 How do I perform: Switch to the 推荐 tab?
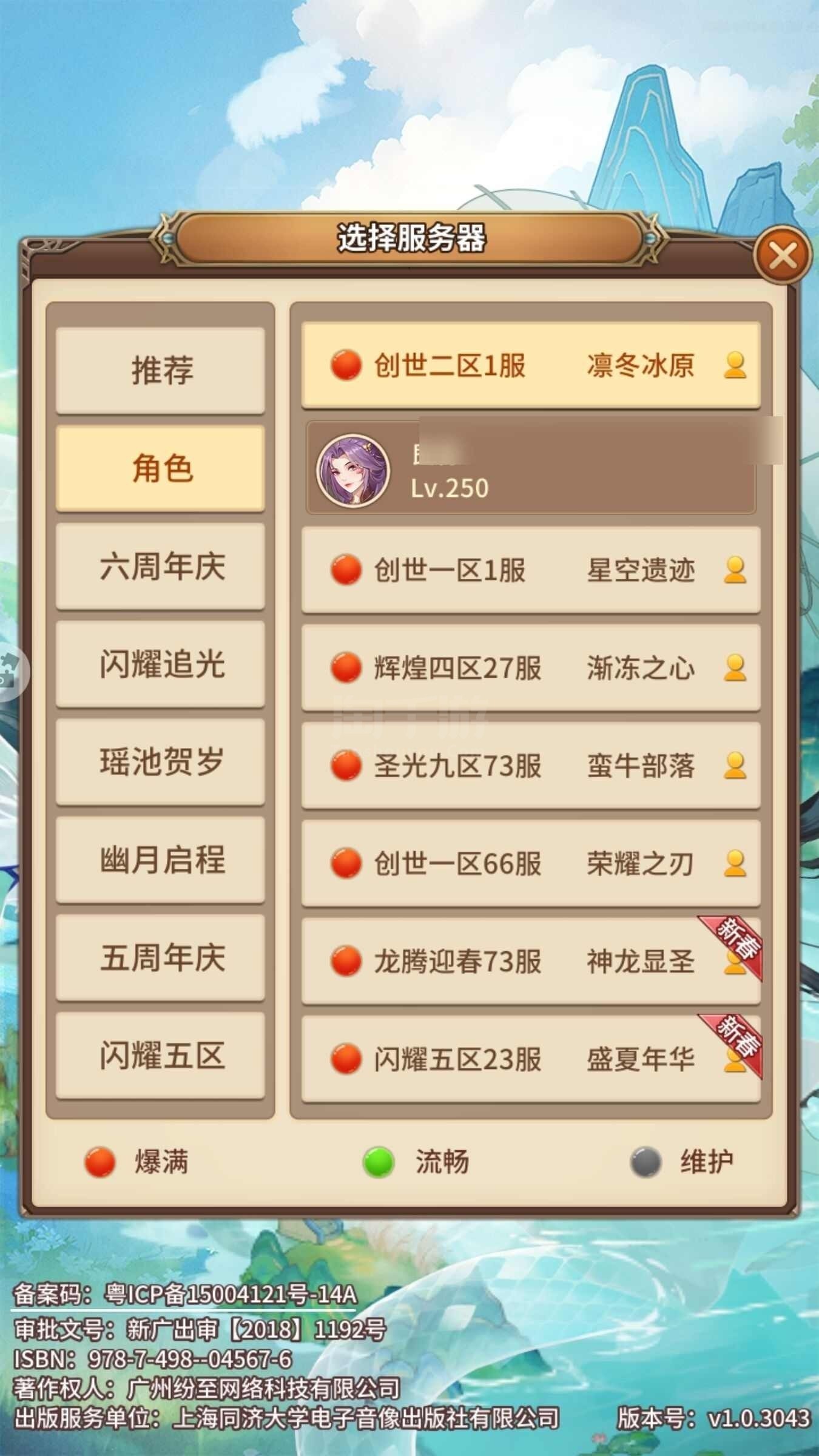(x=161, y=370)
